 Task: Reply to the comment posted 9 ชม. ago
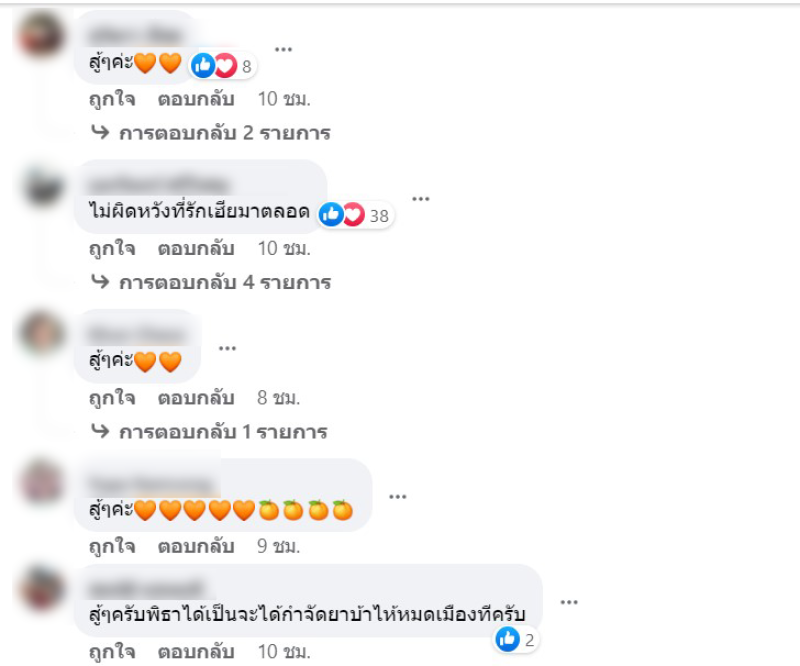click(195, 547)
